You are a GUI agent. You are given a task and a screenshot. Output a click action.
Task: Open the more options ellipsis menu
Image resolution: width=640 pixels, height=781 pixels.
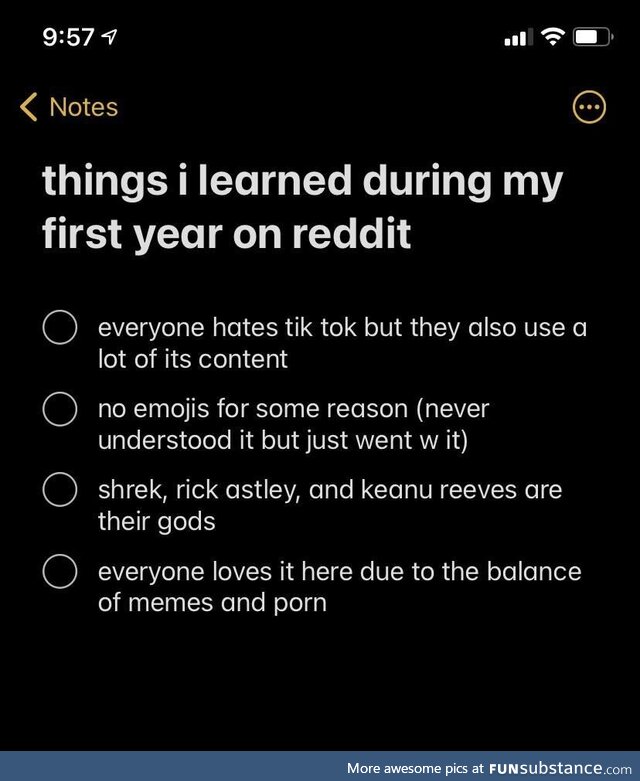point(588,107)
